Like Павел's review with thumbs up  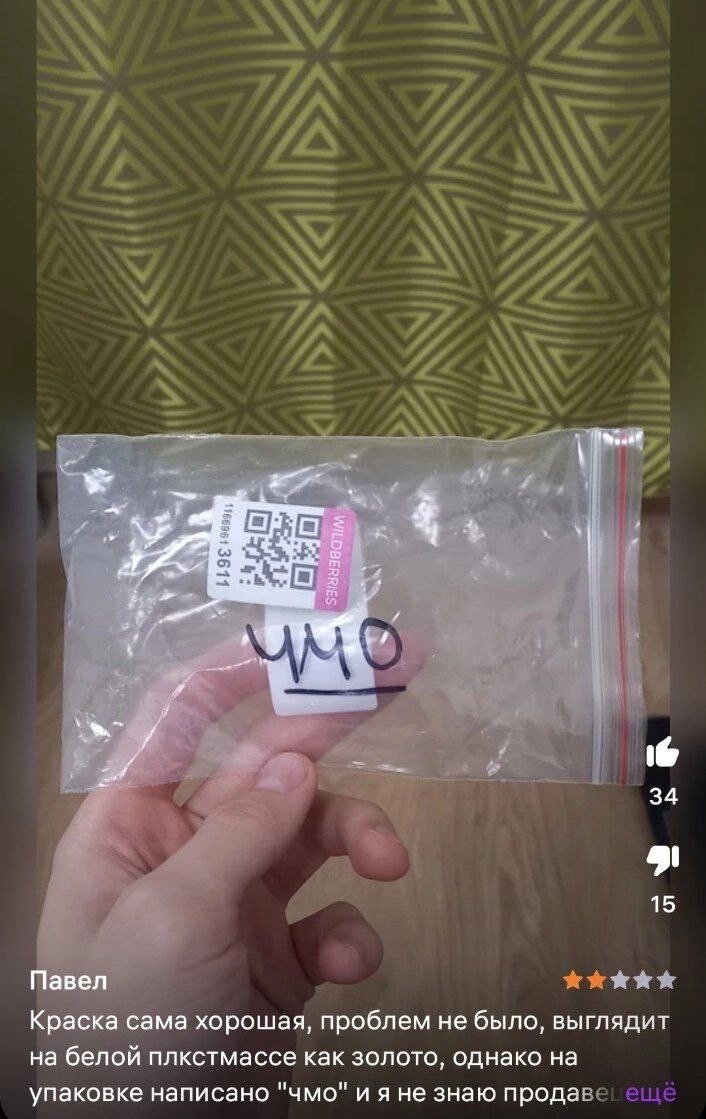pyautogui.click(x=662, y=752)
